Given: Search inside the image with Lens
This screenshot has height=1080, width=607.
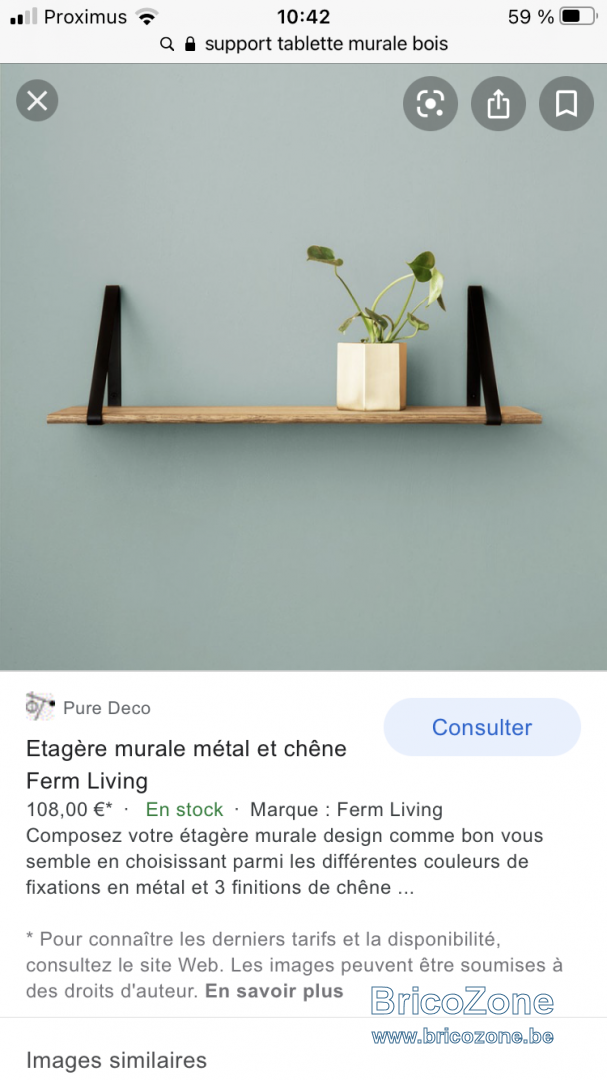Looking at the screenshot, I should (430, 104).
